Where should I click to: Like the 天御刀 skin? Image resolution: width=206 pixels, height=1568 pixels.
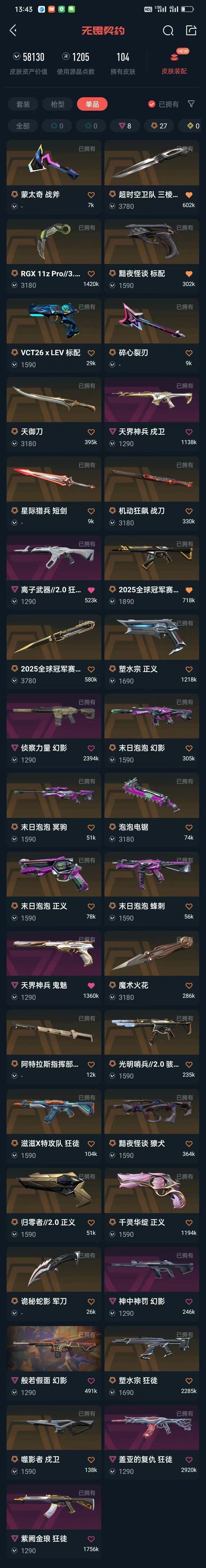click(91, 432)
